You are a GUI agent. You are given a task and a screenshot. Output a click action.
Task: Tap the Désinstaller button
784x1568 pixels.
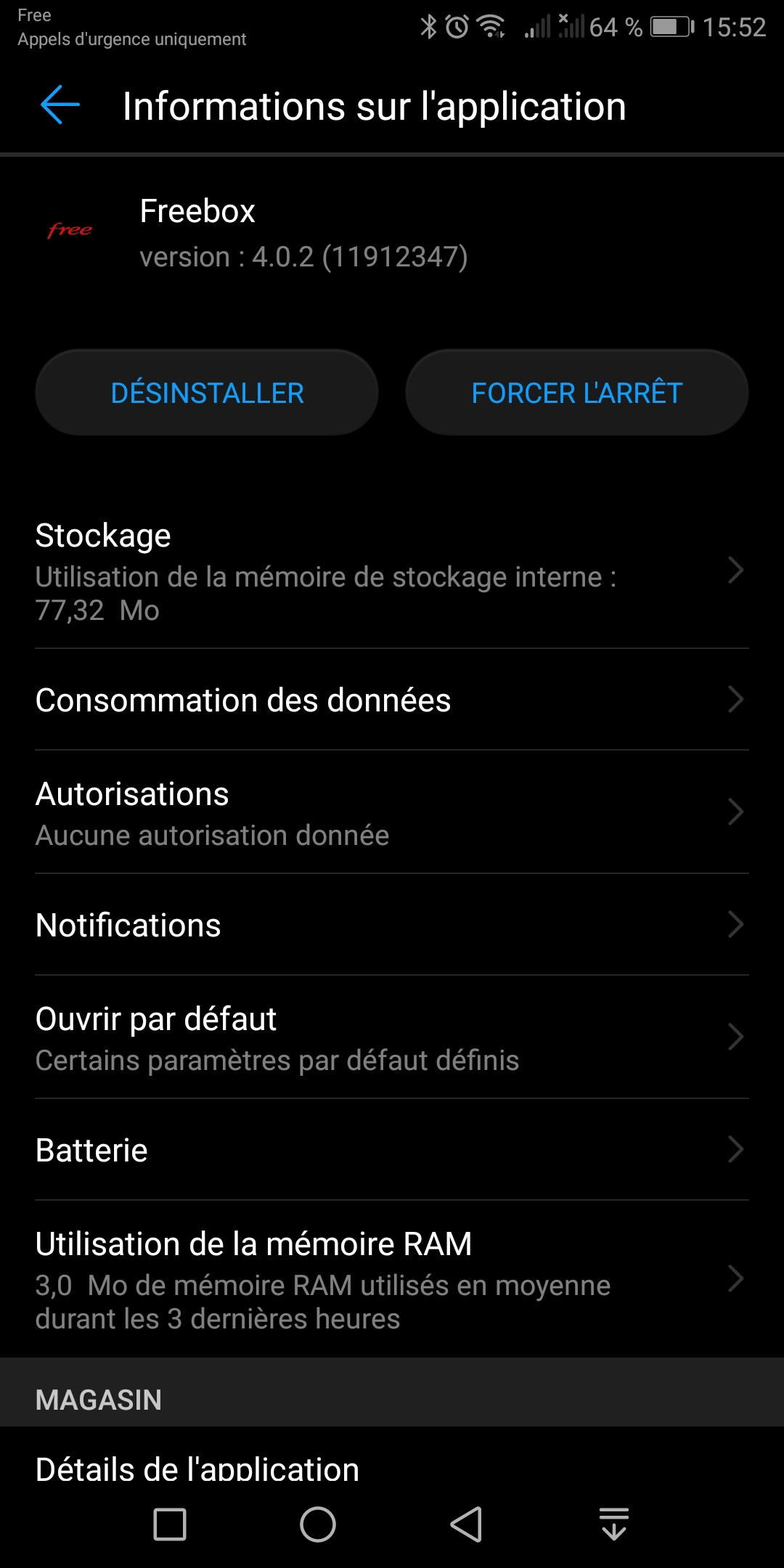[207, 393]
